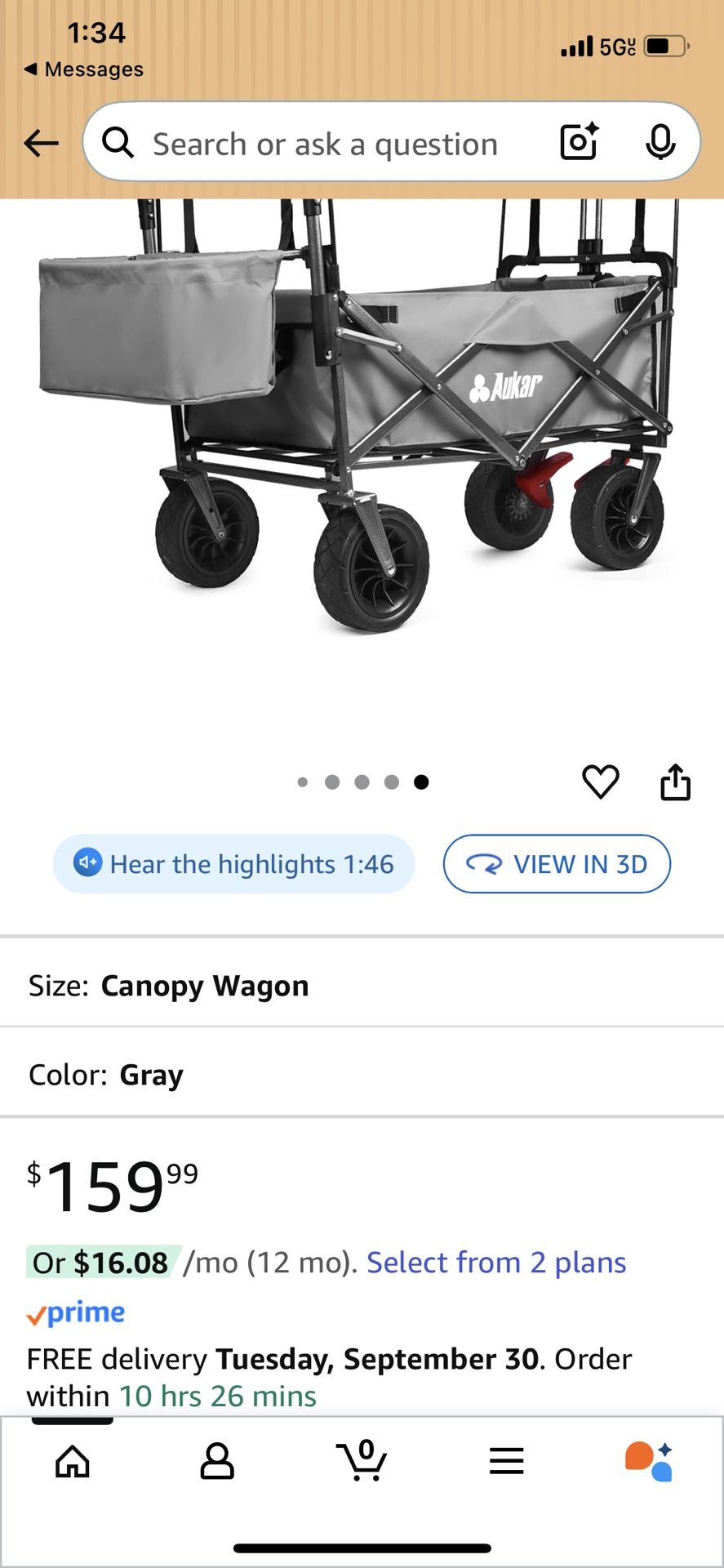
Task: Go back using the arrow icon
Action: click(41, 144)
